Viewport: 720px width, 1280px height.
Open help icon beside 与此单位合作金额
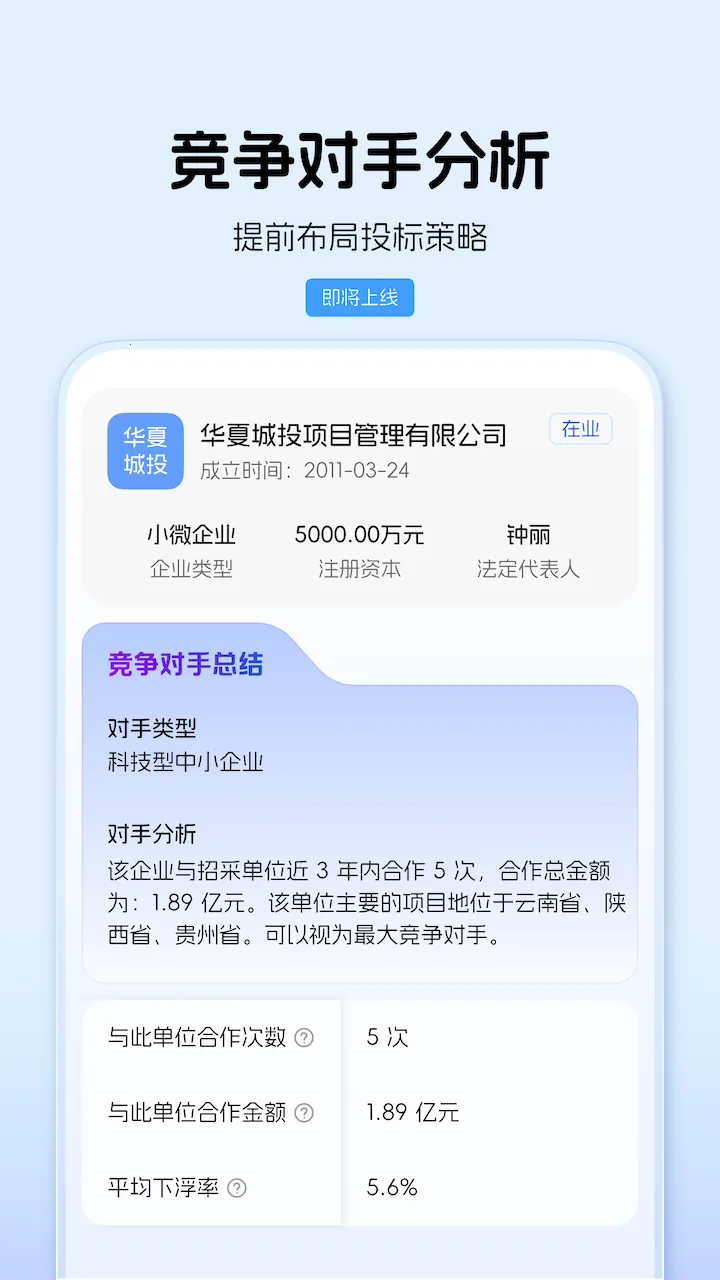(x=307, y=1112)
